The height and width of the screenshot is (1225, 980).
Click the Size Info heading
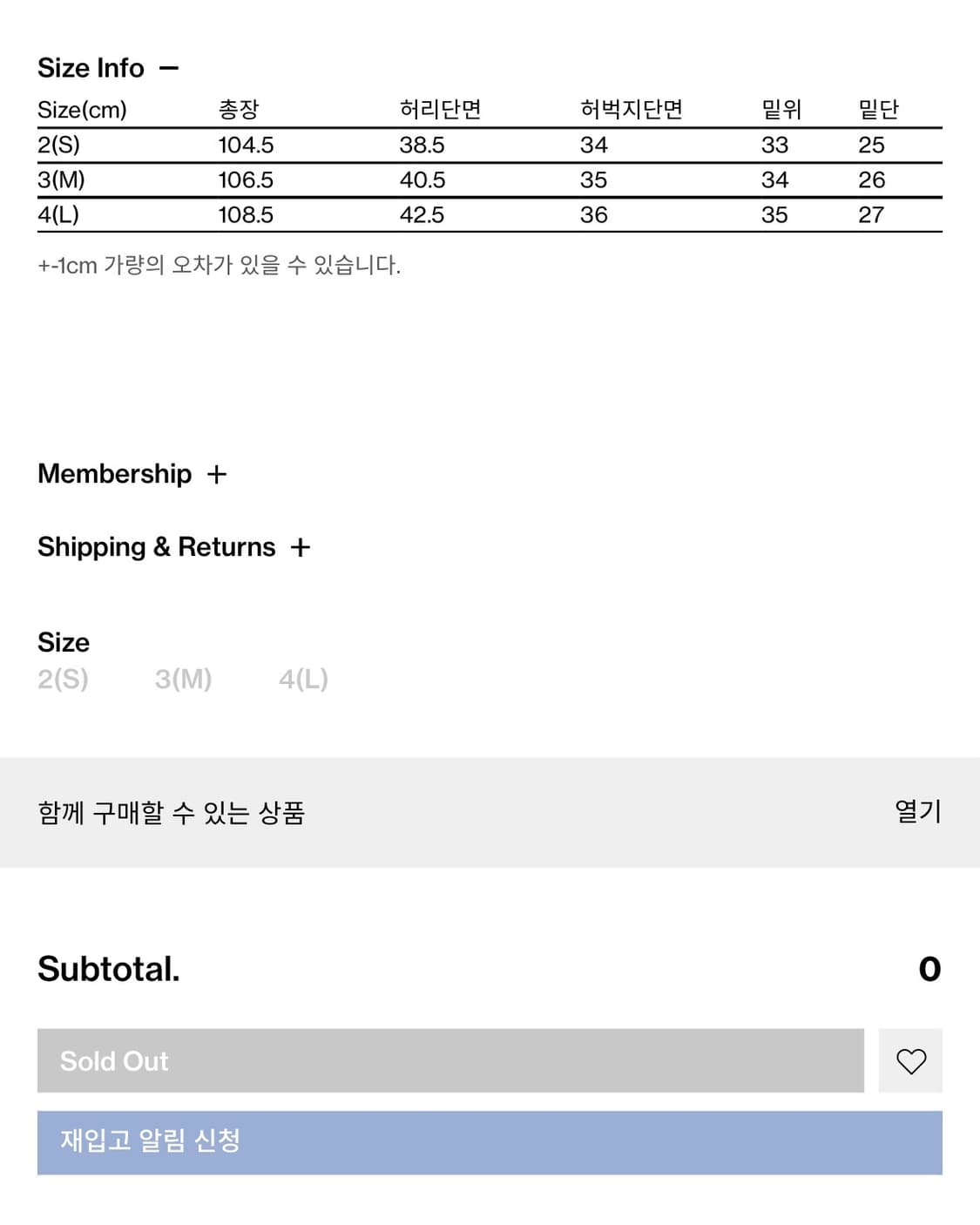tap(91, 66)
